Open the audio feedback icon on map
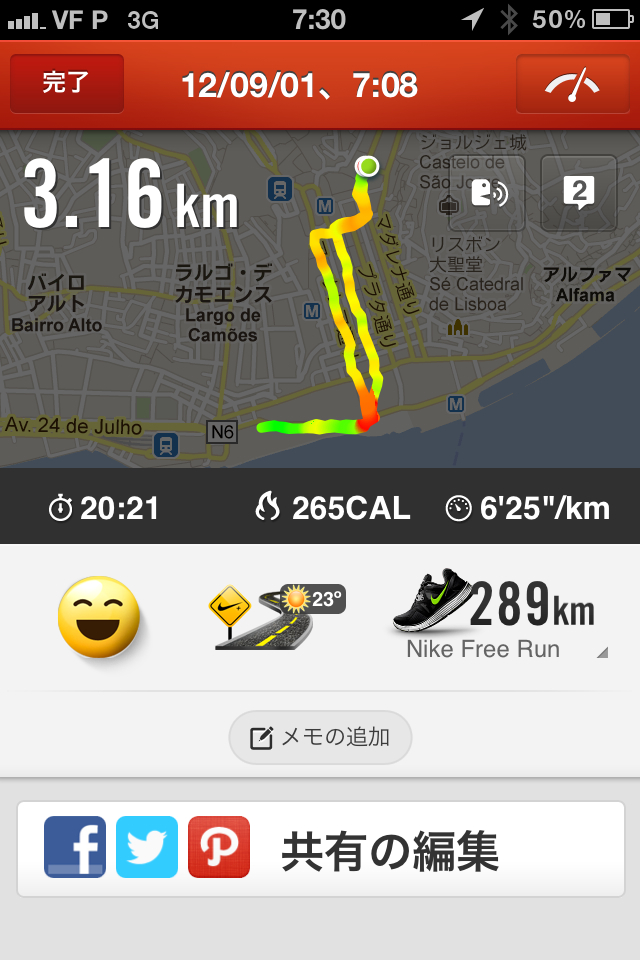640x960 pixels. click(x=487, y=193)
